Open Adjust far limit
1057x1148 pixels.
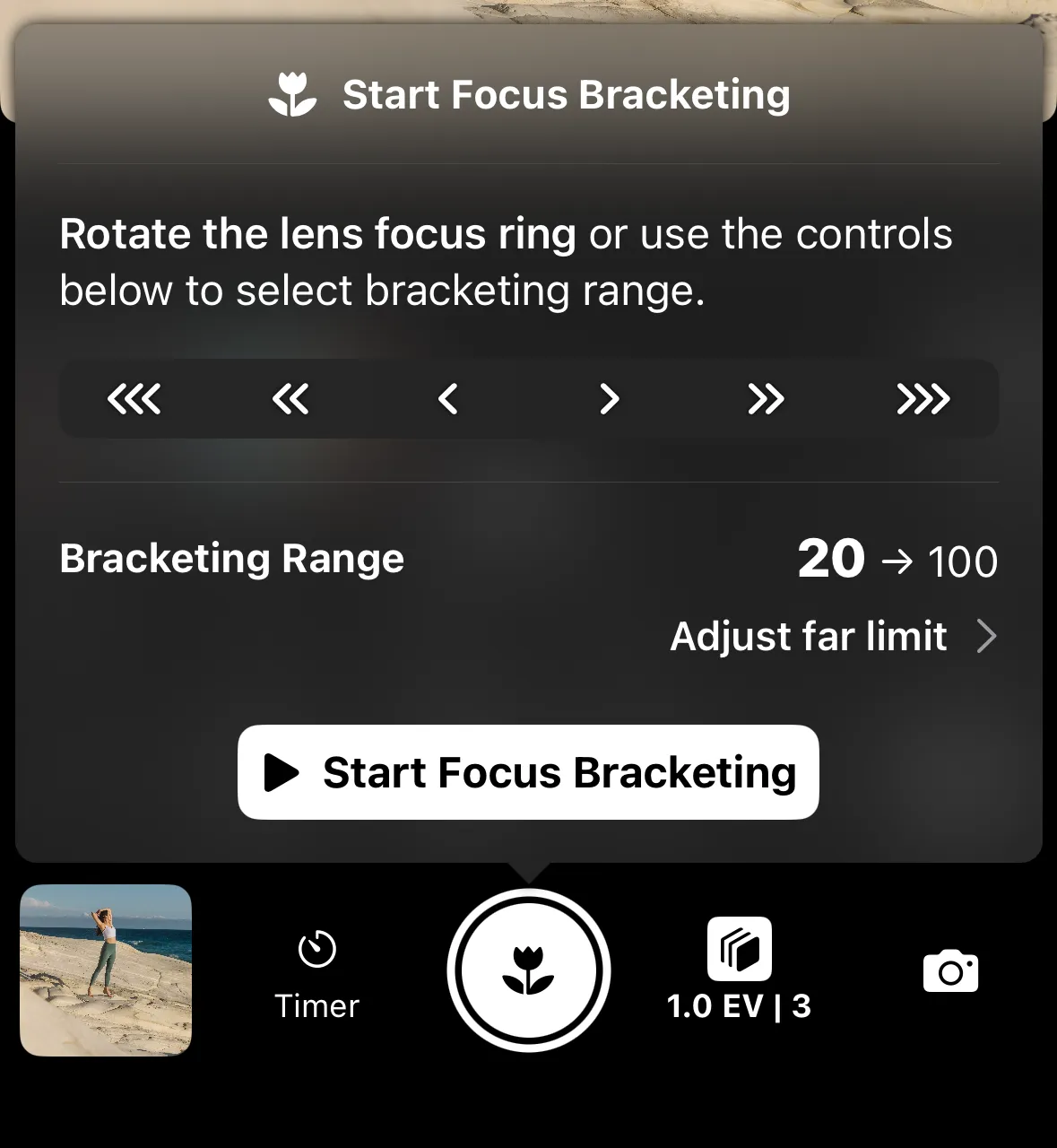click(832, 637)
